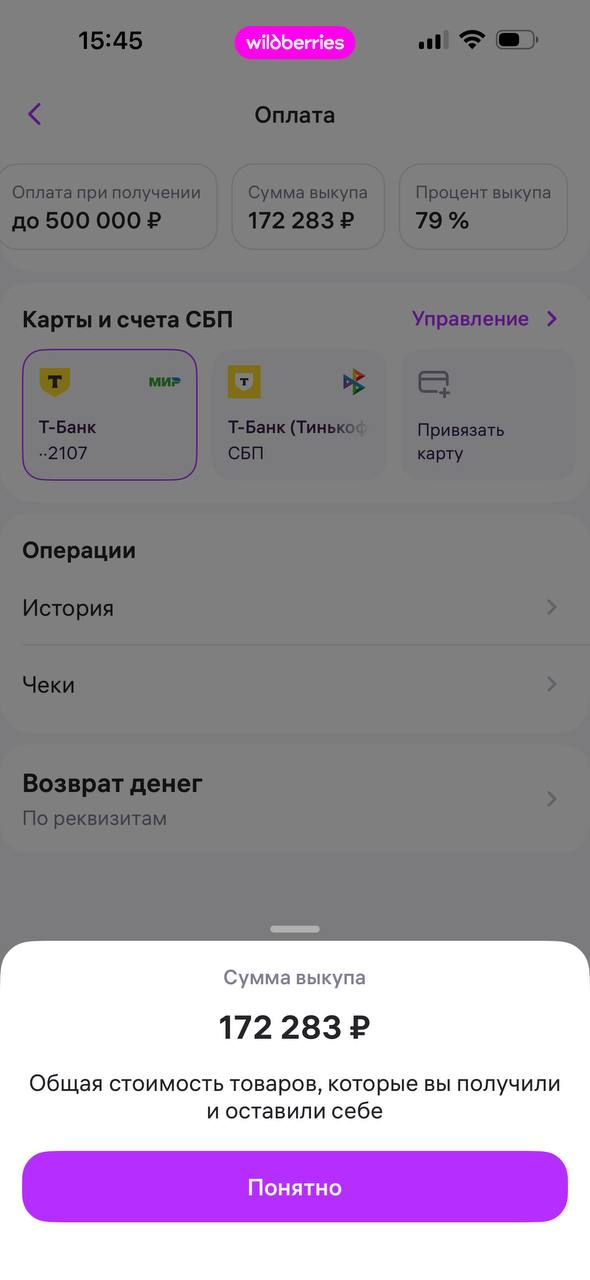Tap the Процент выкупа 79 % chip
590x1280 pixels.
[x=483, y=207]
